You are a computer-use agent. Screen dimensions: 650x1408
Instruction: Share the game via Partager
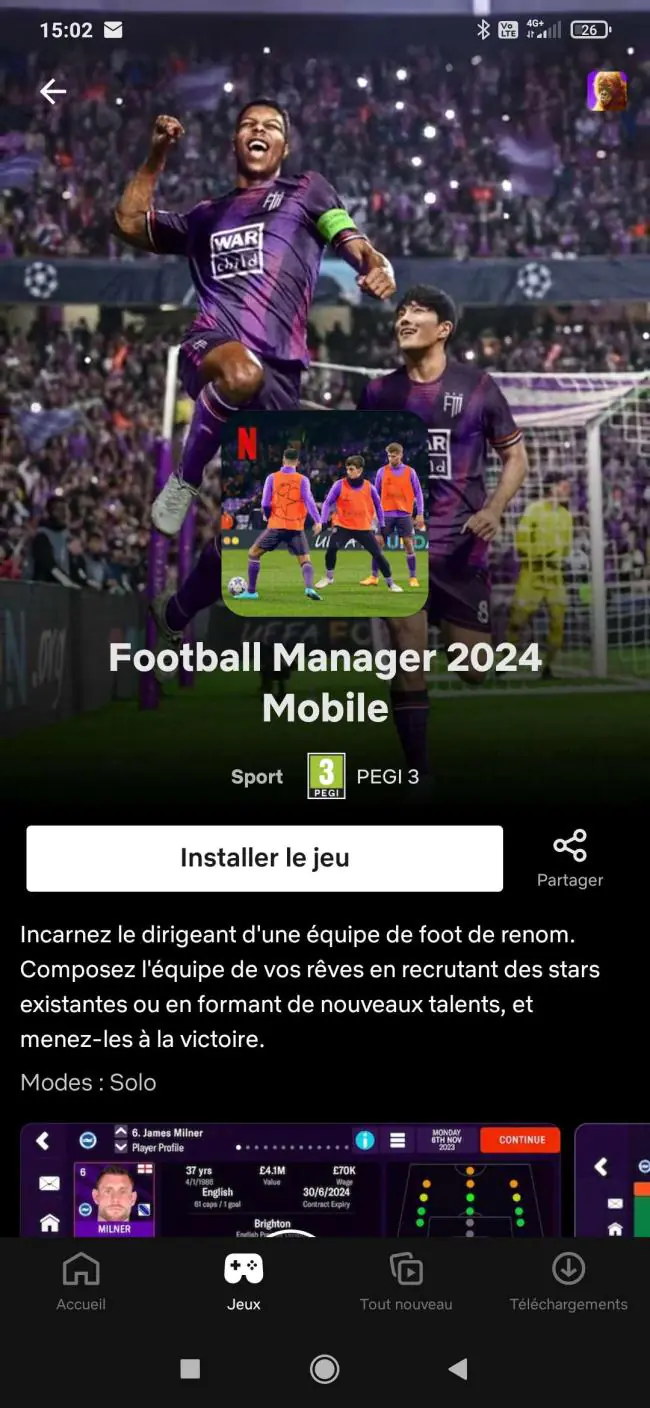click(x=570, y=859)
